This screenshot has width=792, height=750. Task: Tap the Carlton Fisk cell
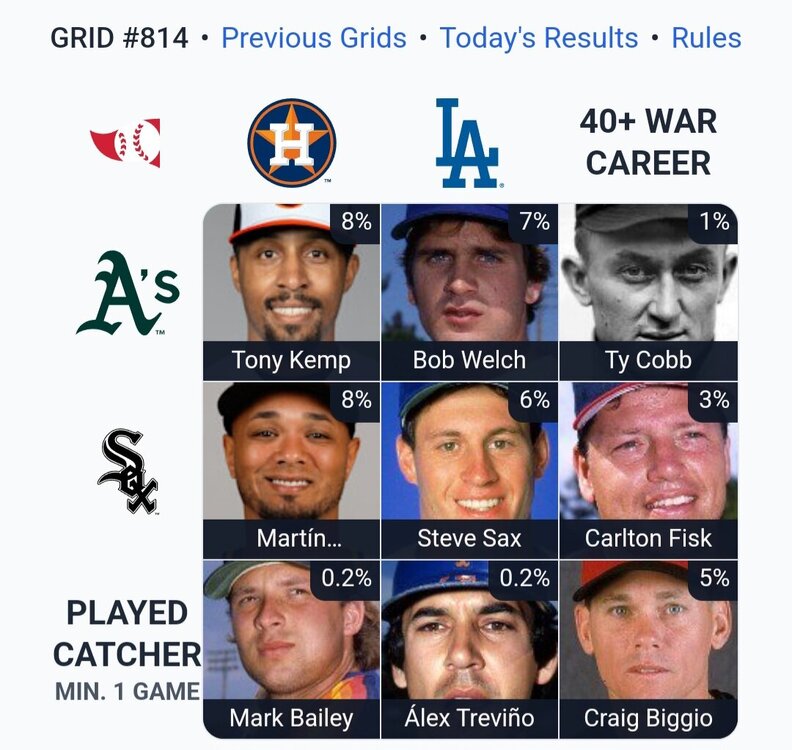pyautogui.click(x=648, y=470)
